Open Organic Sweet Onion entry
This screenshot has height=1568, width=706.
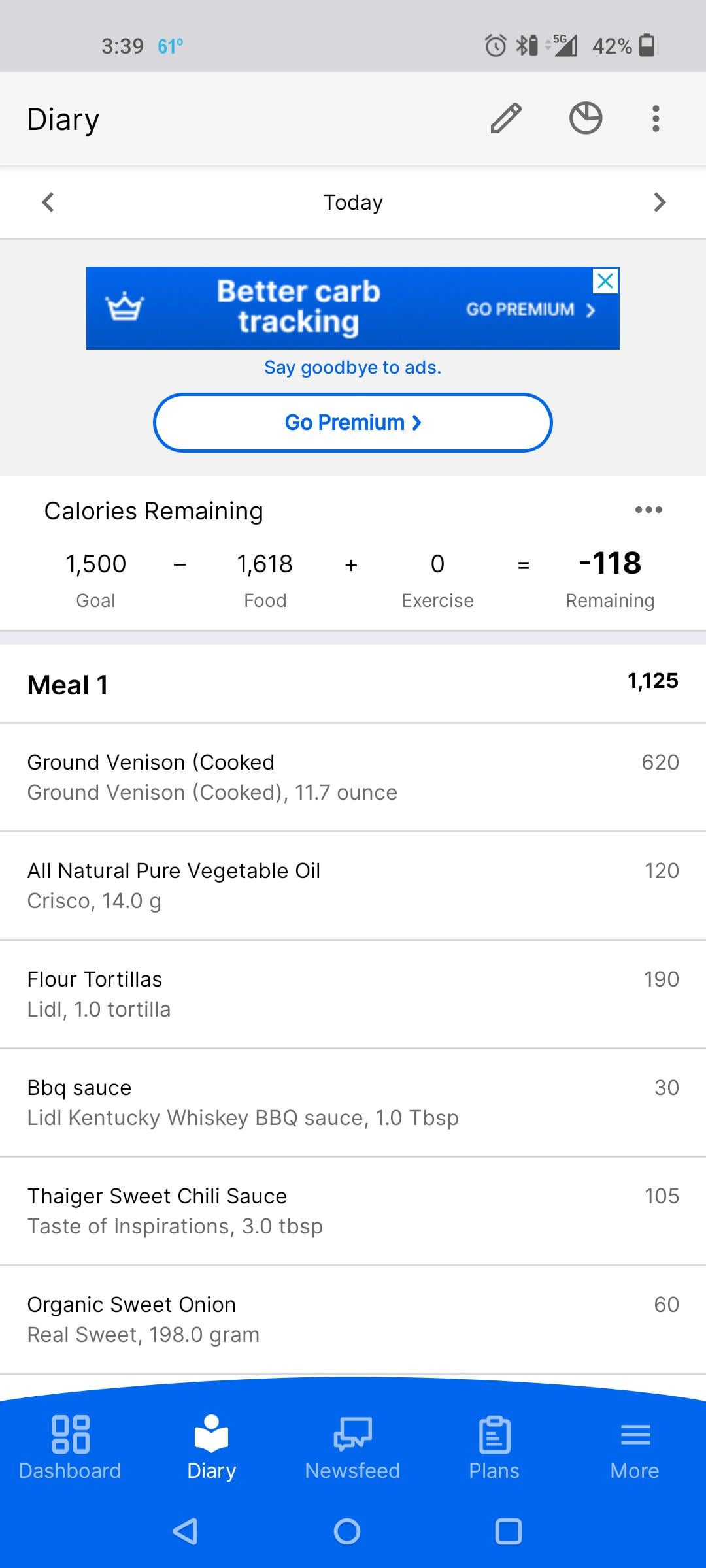[x=353, y=1320]
